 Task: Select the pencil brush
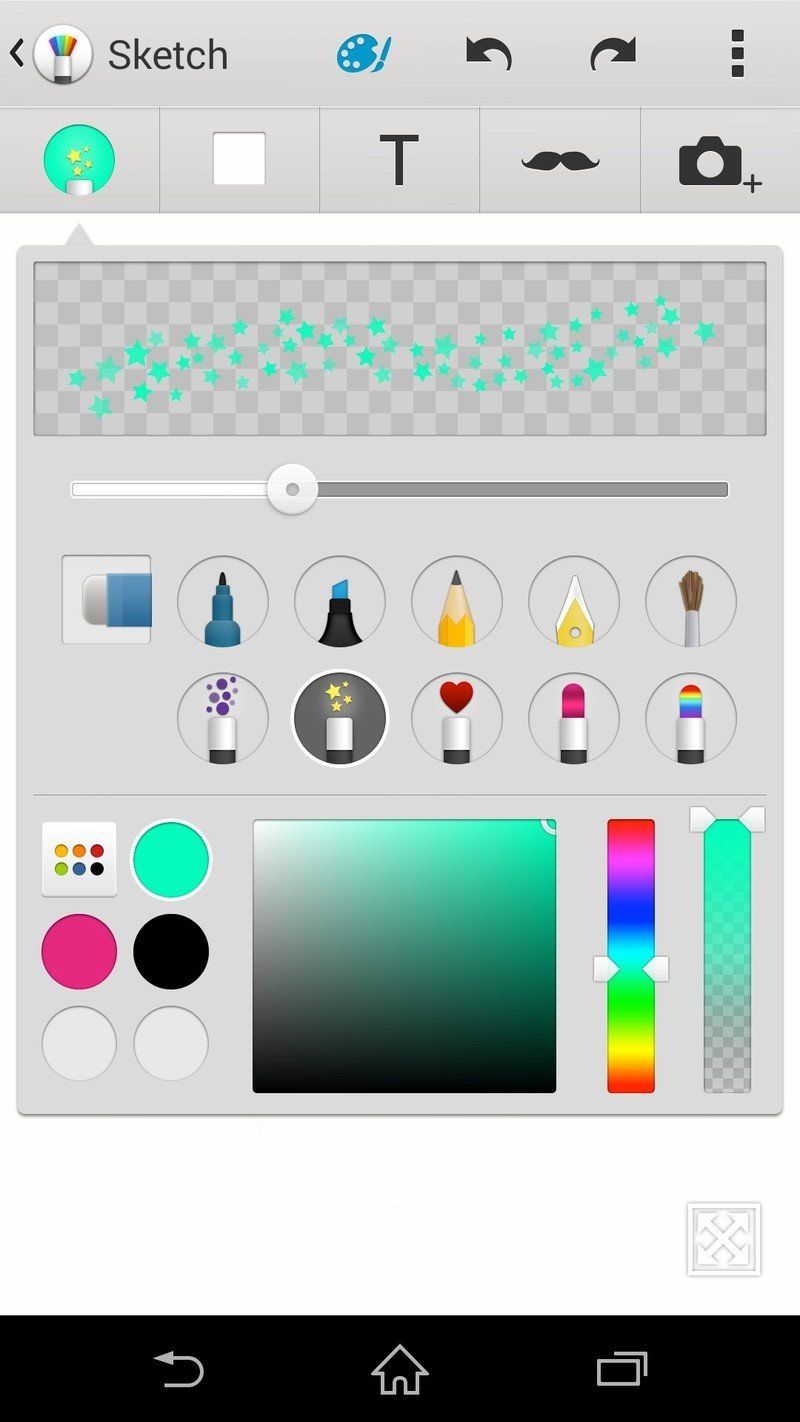pyautogui.click(x=457, y=602)
